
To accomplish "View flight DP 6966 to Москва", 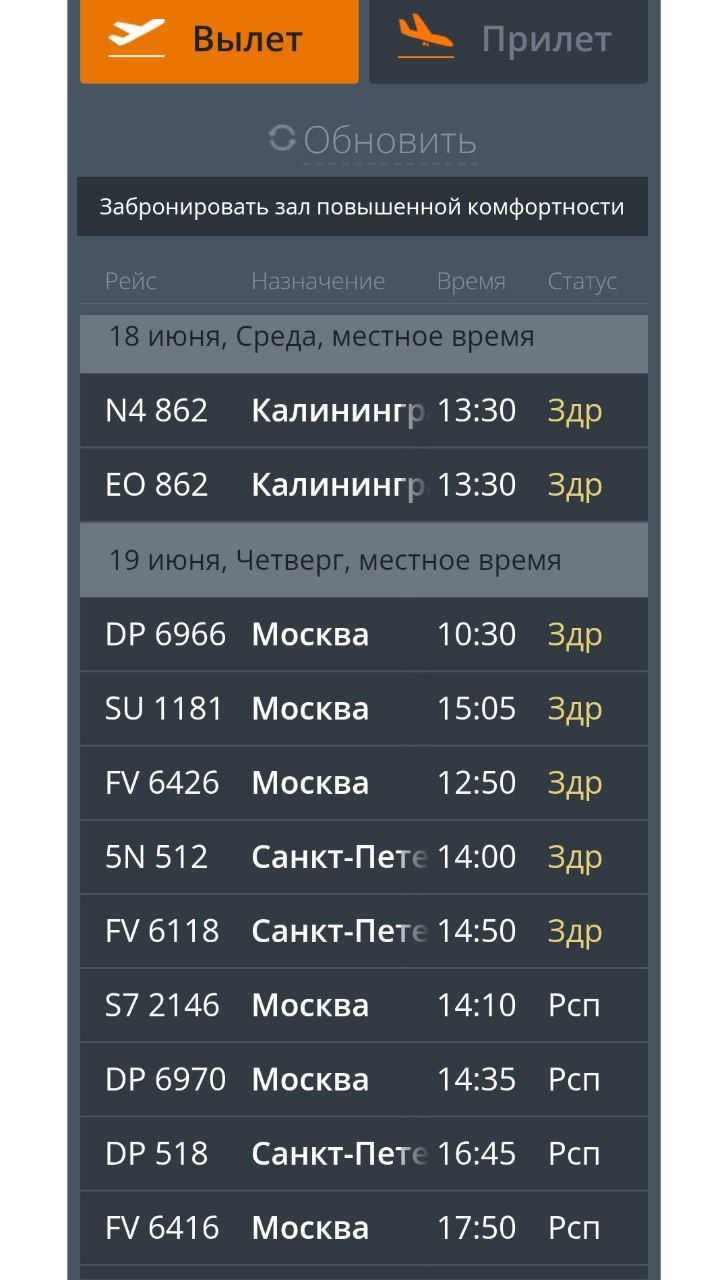I will click(x=364, y=634).
